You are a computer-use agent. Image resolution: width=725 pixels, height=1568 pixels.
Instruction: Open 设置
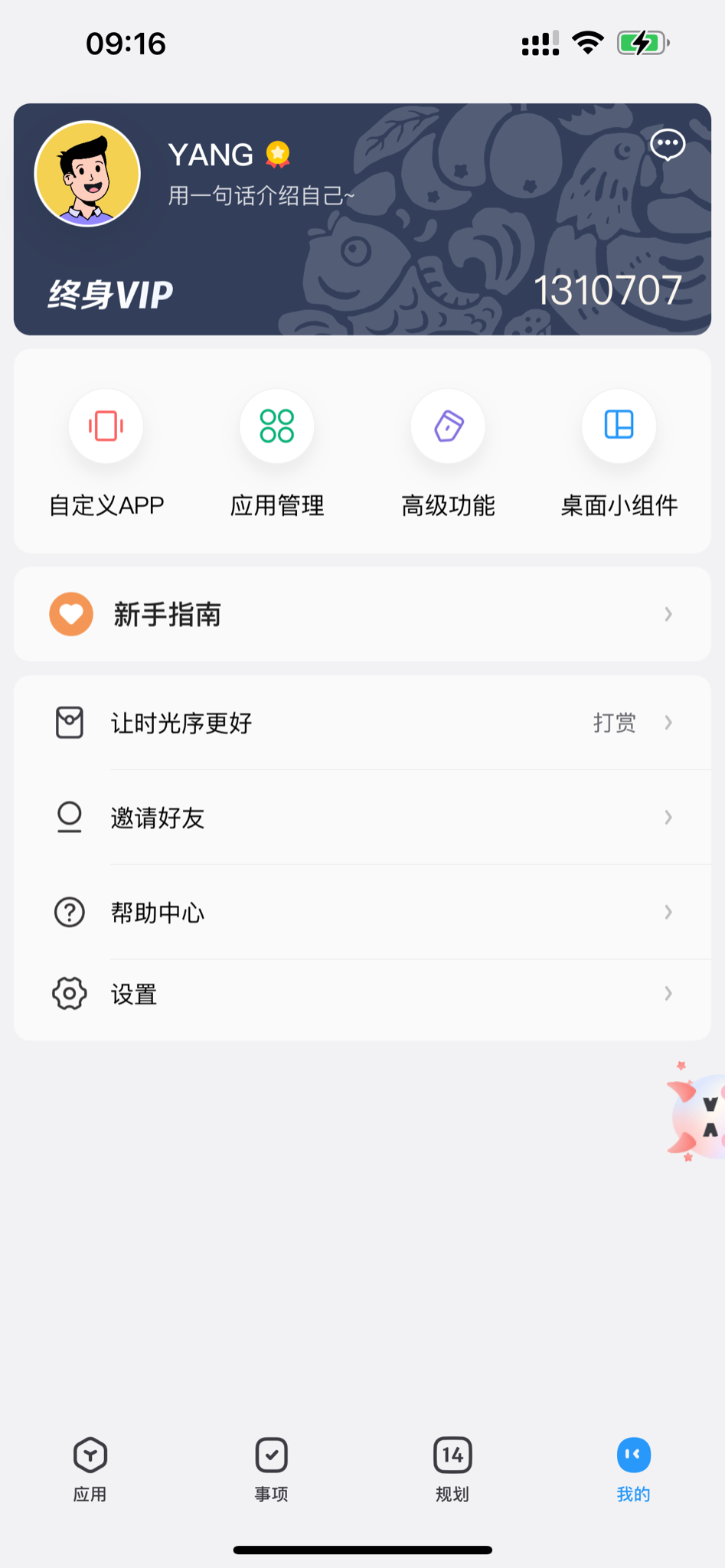tap(362, 994)
